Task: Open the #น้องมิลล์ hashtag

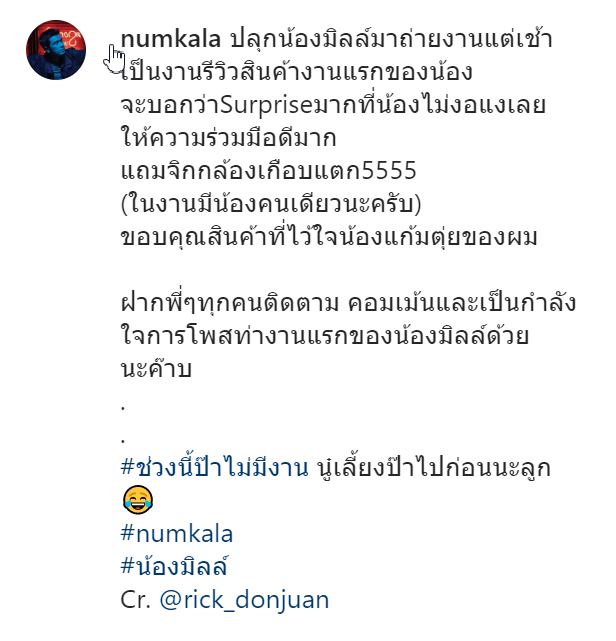Action: 174,567
